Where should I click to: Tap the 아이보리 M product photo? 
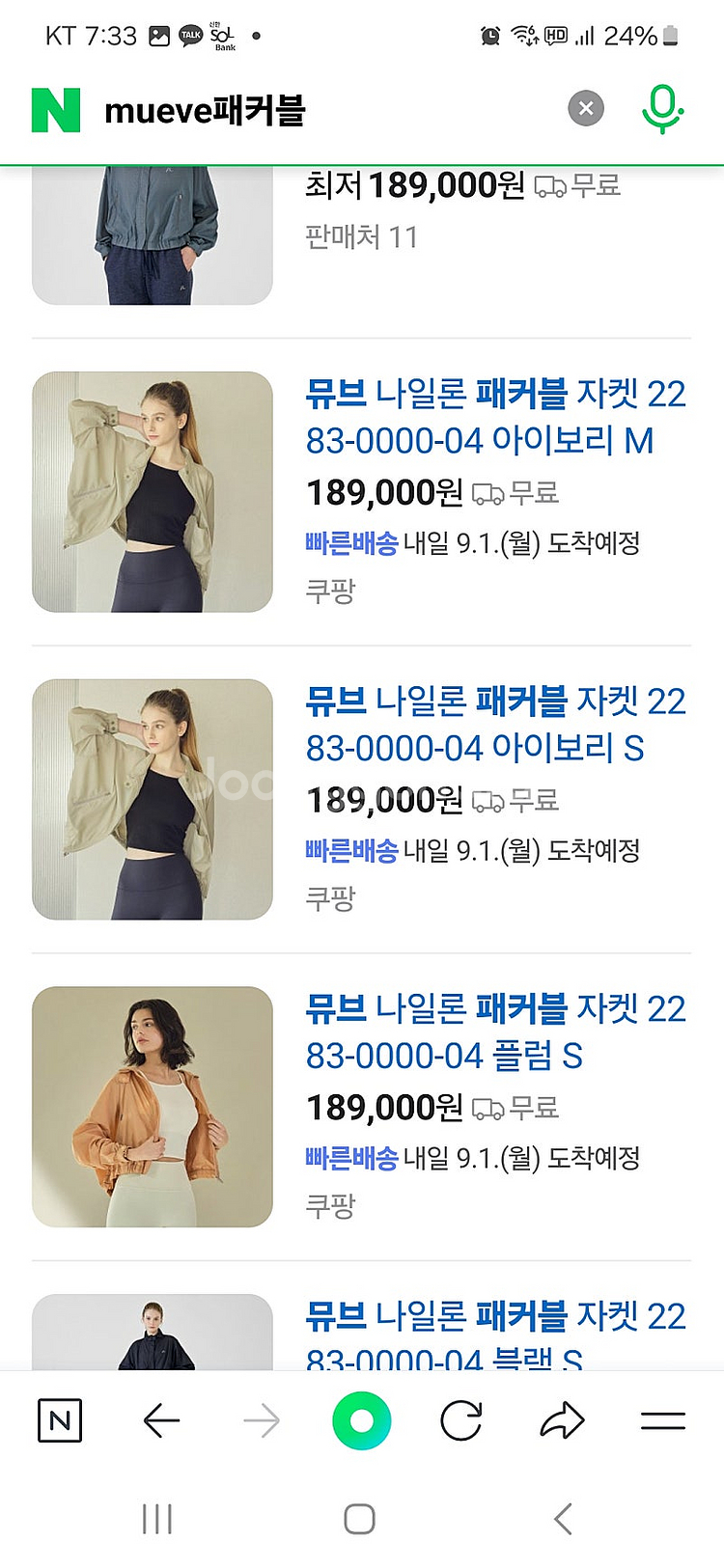[153, 492]
